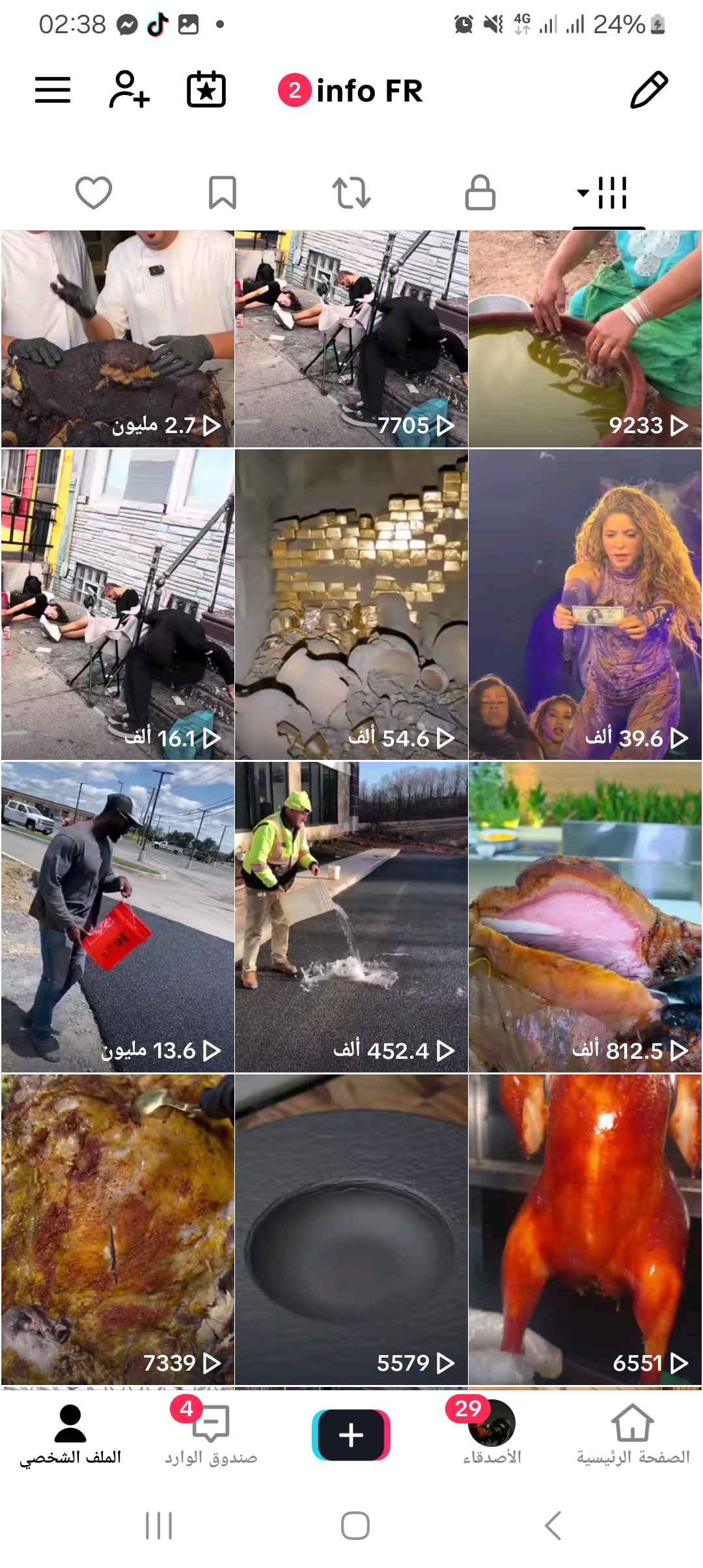
Task: Open the calendar star icon
Action: (206, 90)
